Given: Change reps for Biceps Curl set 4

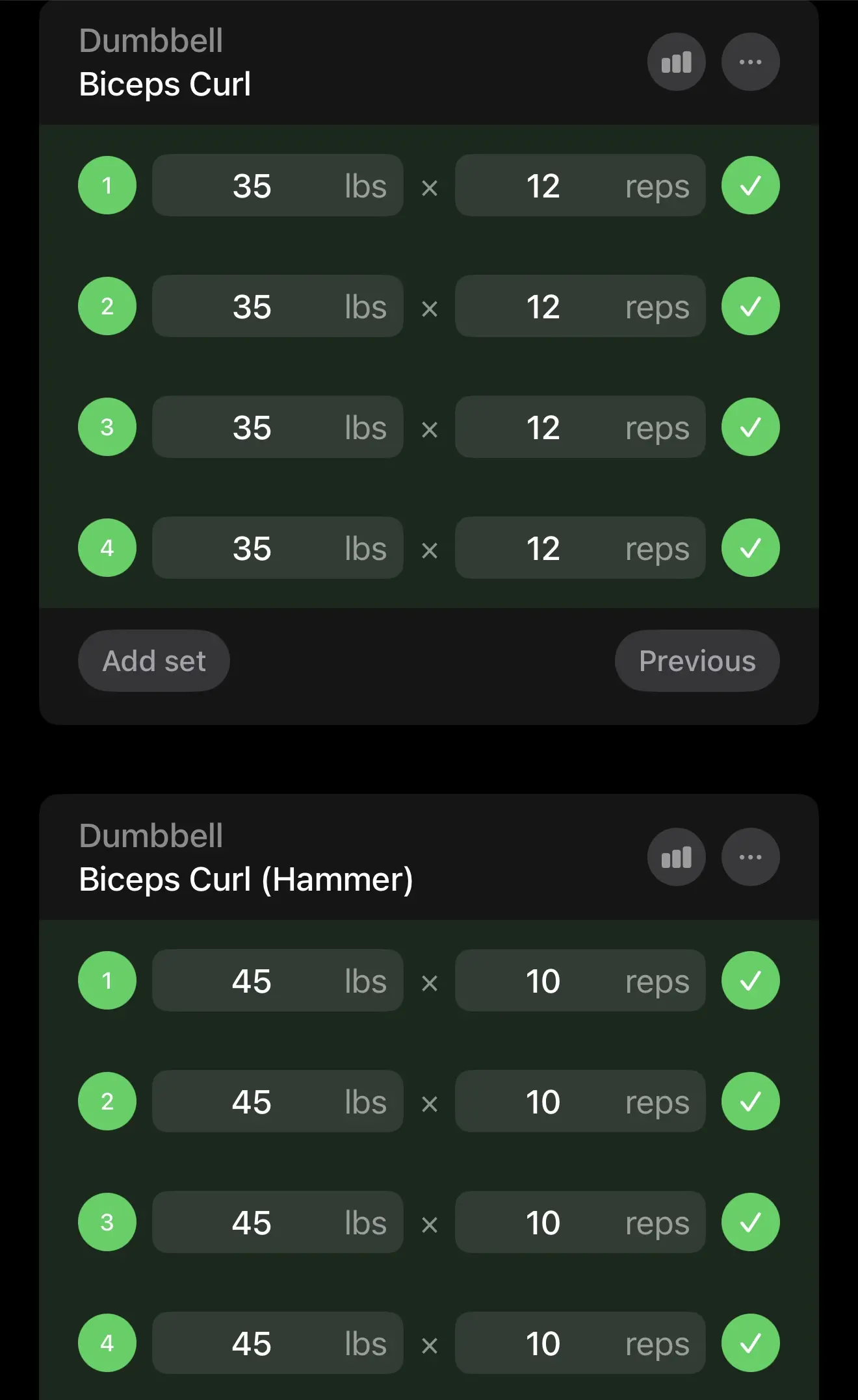Looking at the screenshot, I should [580, 548].
